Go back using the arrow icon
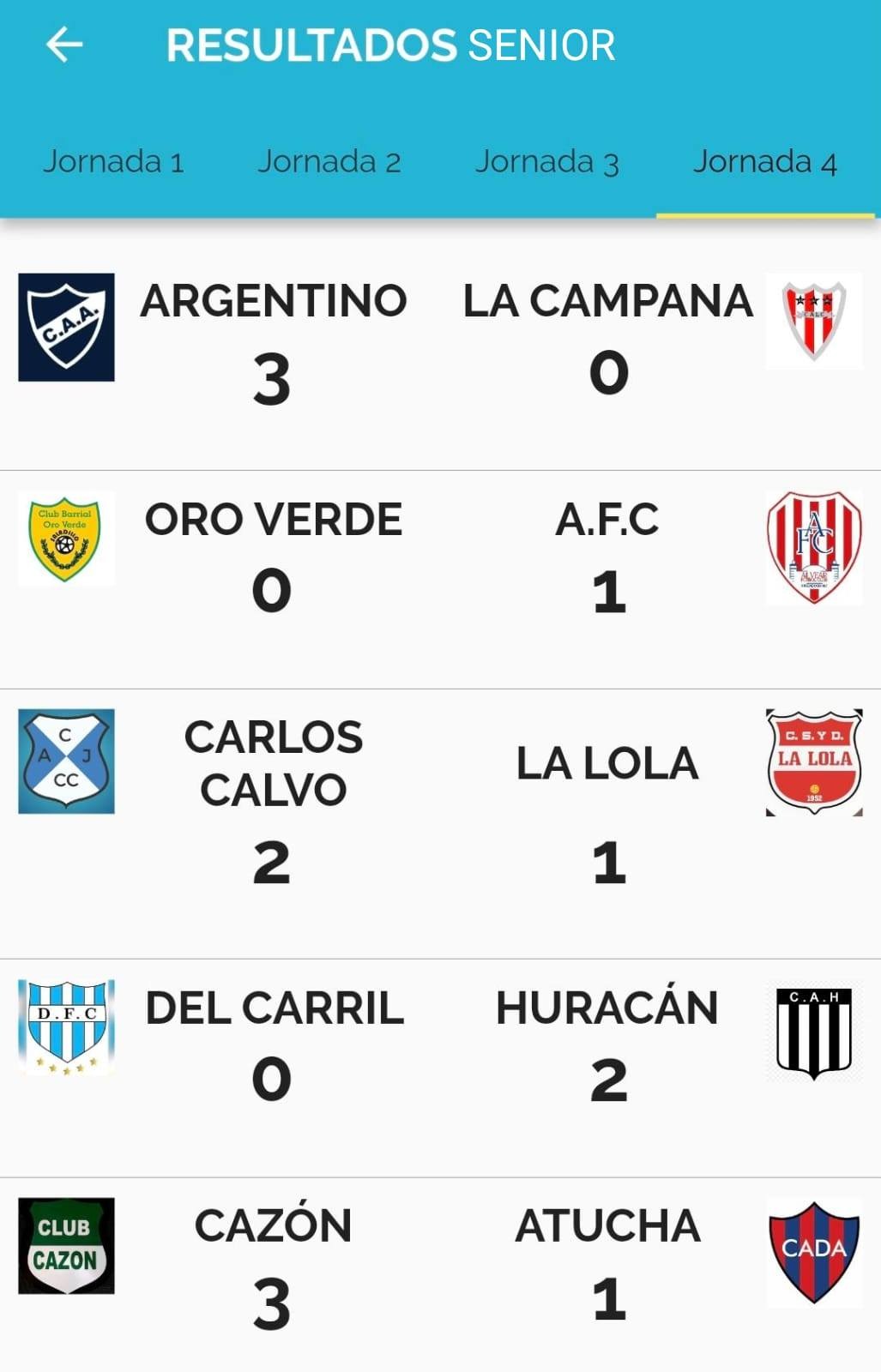This screenshot has height=1372, width=881. pos(64,45)
